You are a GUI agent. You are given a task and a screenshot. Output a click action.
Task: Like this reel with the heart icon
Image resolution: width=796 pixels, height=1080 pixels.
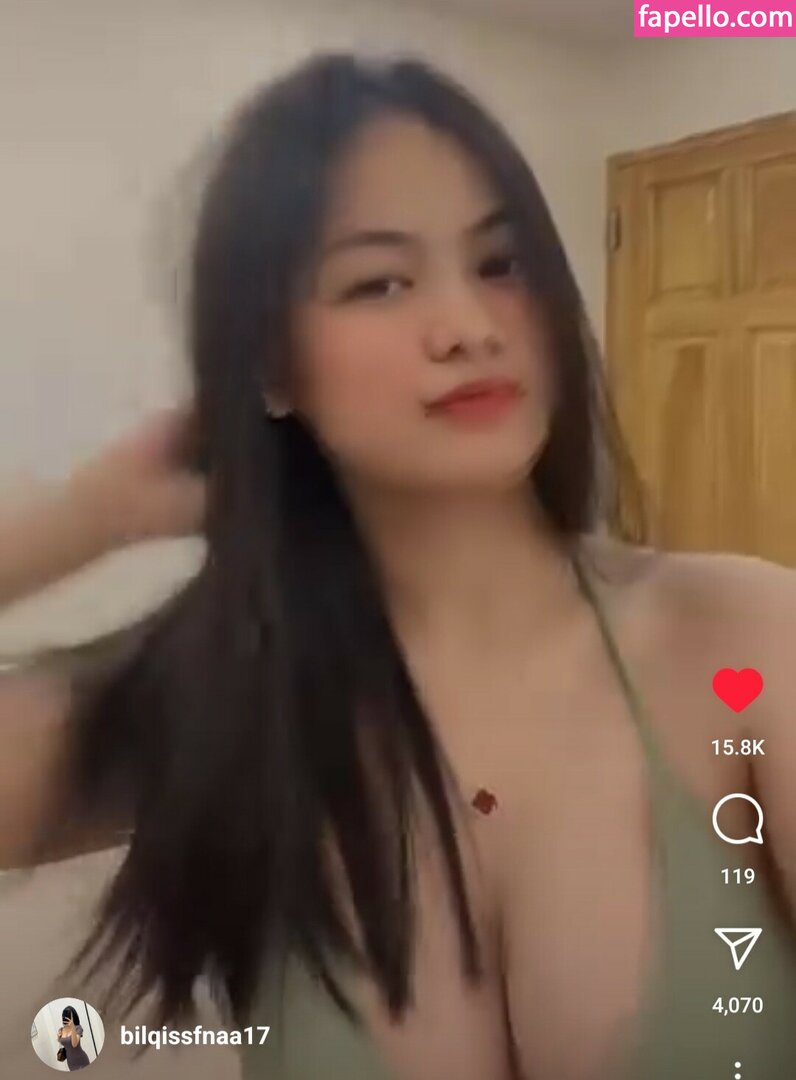pyautogui.click(x=737, y=690)
